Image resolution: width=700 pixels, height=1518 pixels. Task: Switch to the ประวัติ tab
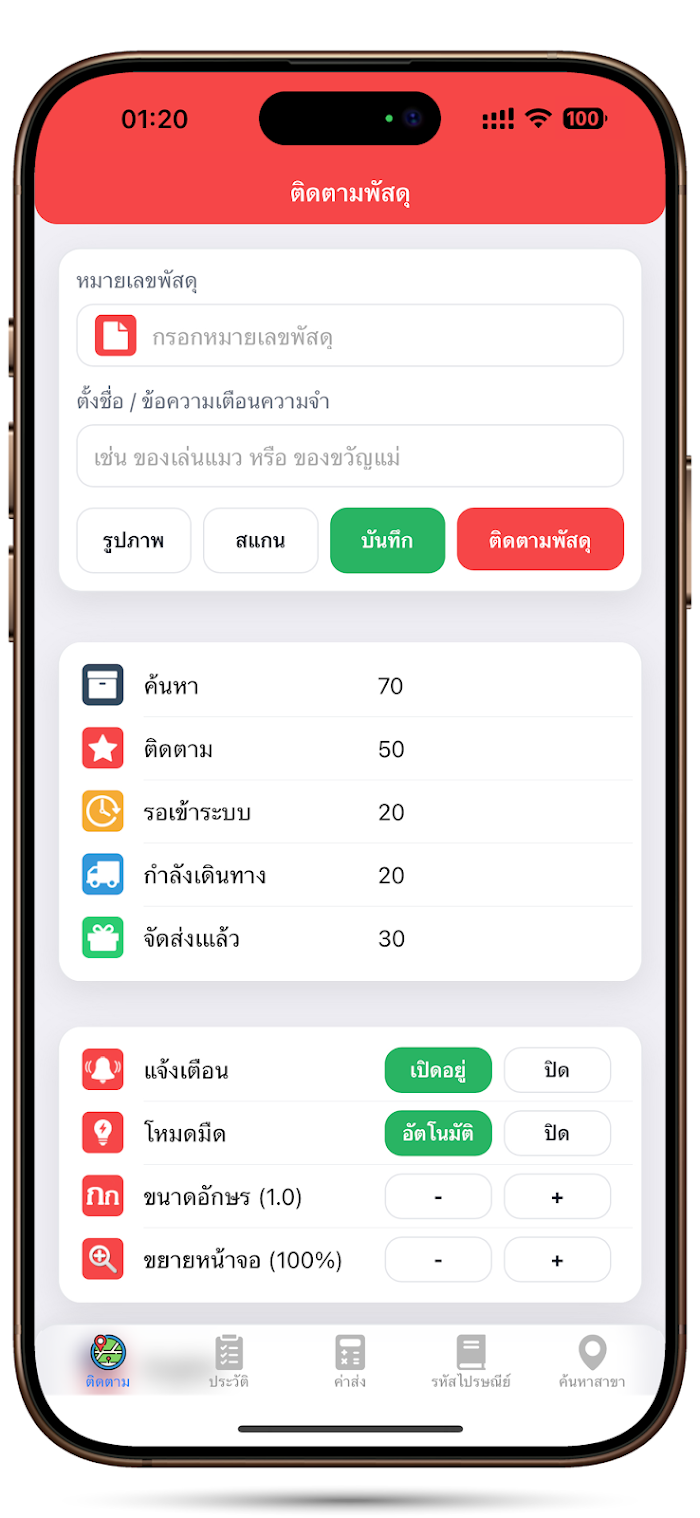tap(229, 1361)
